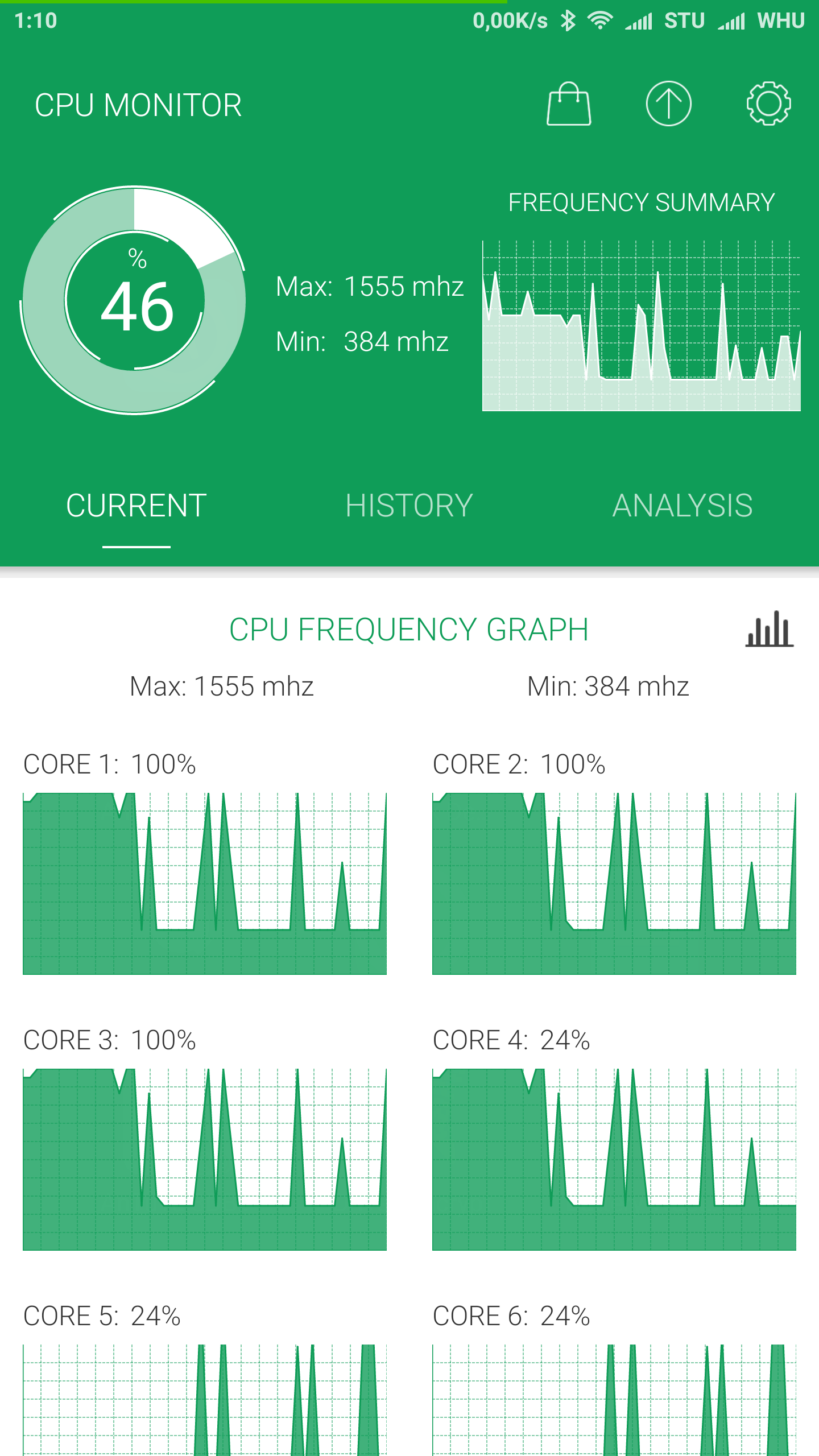
Task: Open settings via the gear icon
Action: (x=768, y=104)
